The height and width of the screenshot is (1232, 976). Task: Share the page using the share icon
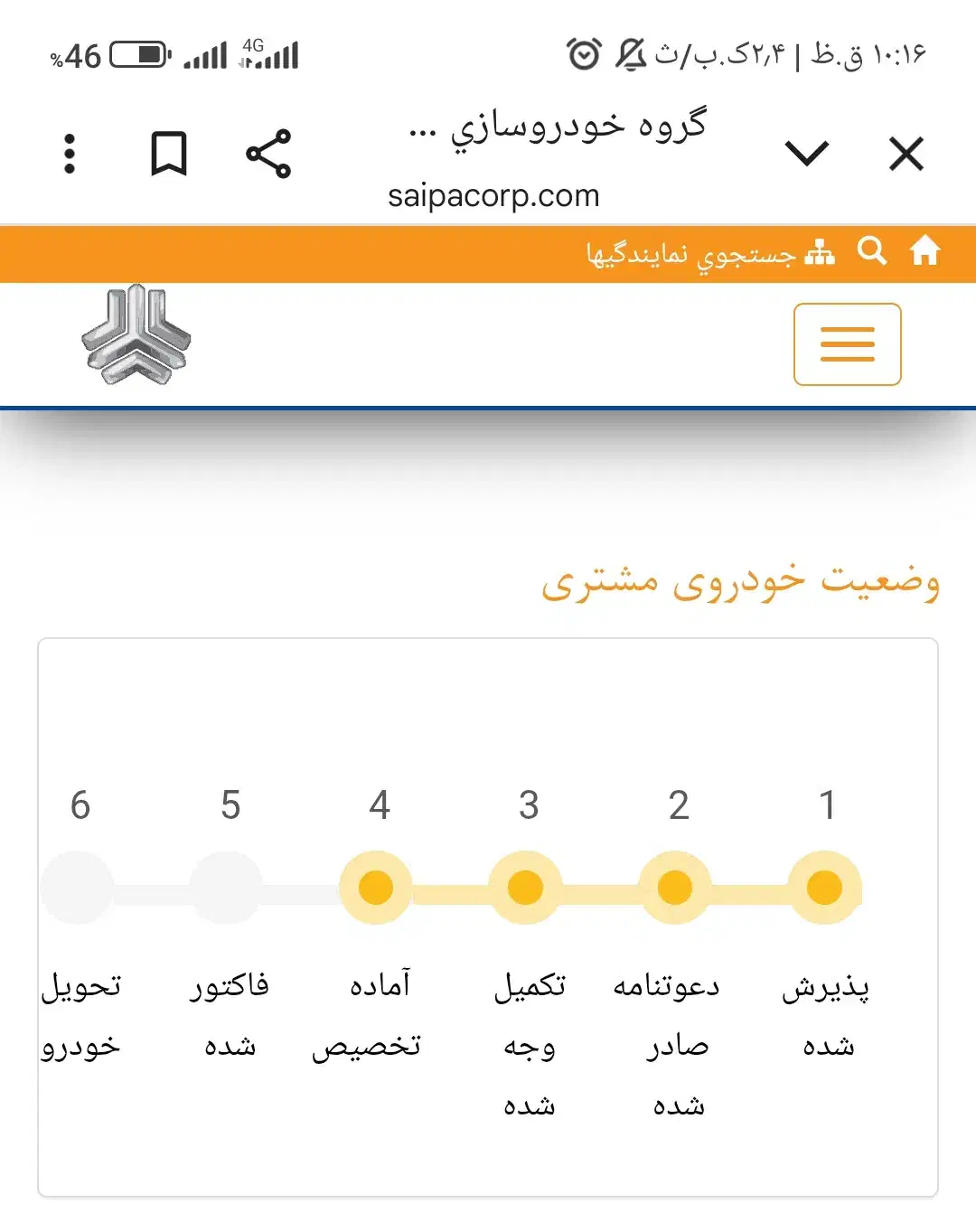pos(269,152)
